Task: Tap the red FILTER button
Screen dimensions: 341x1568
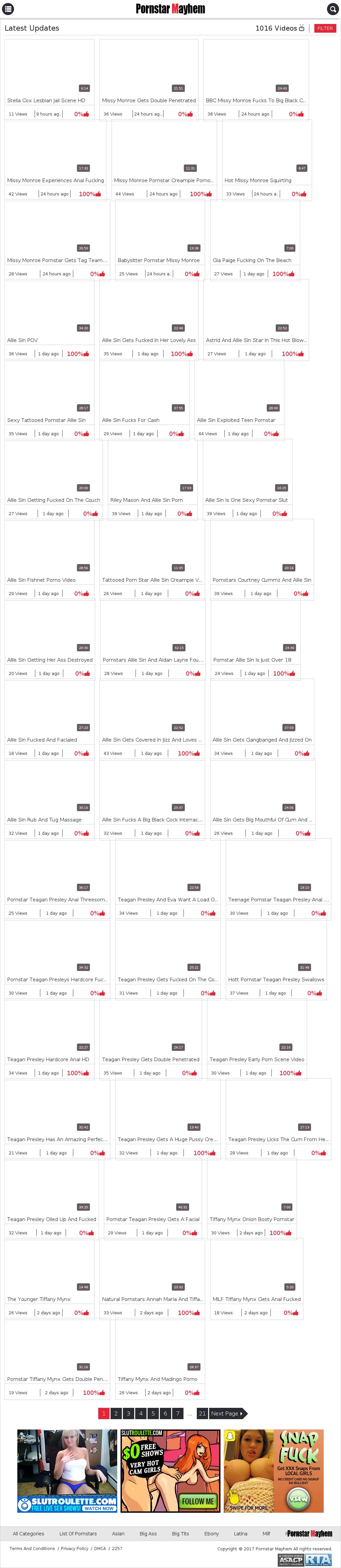Action: click(x=325, y=28)
